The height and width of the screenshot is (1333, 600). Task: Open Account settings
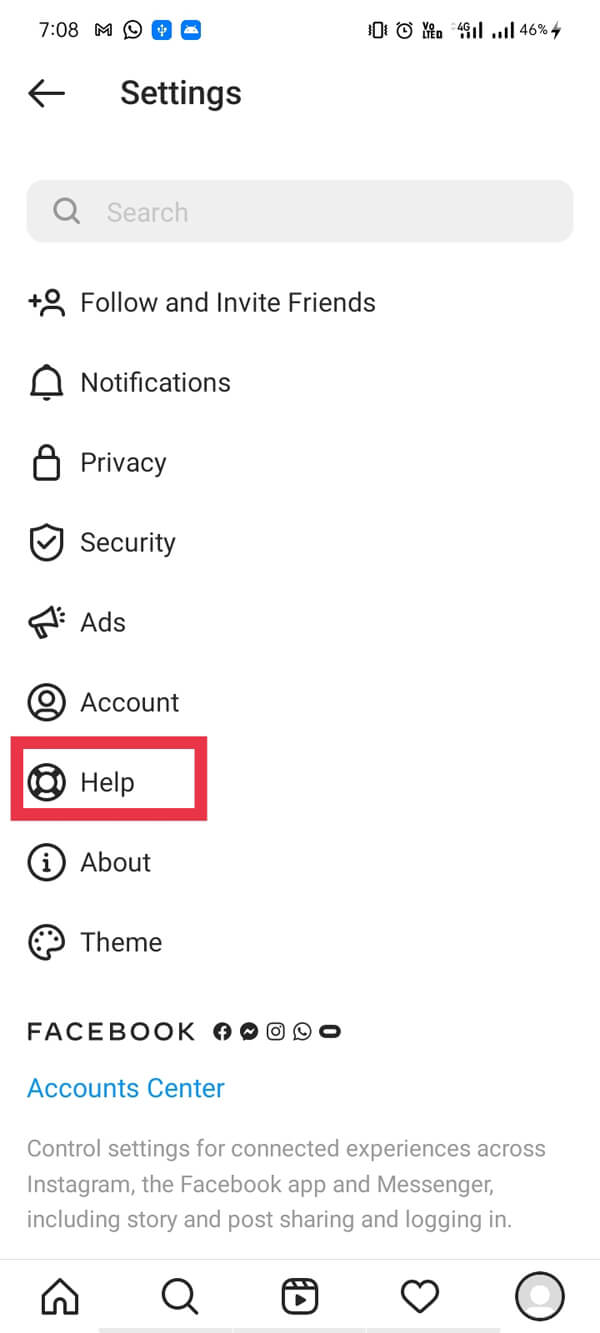(129, 703)
